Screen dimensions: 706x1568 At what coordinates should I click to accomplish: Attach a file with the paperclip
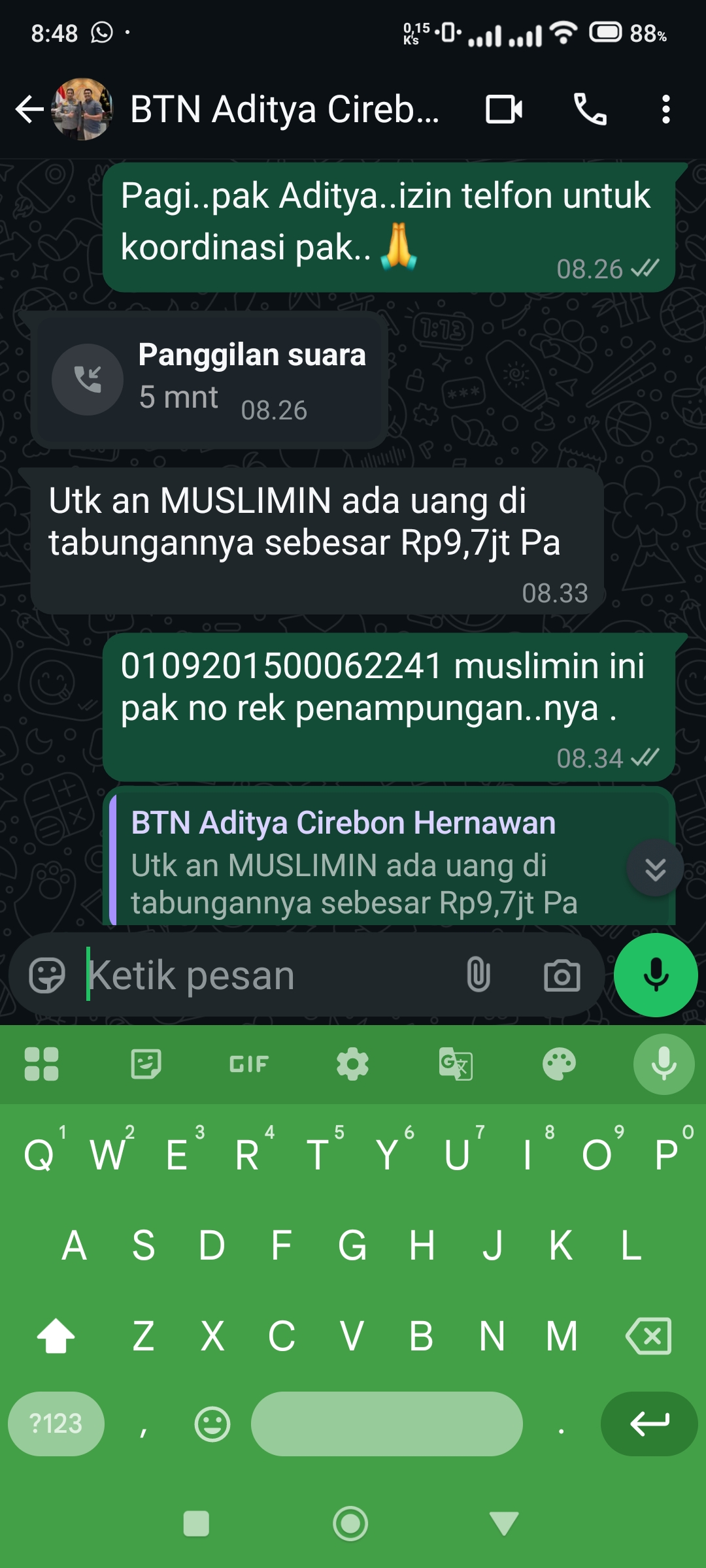[x=478, y=975]
